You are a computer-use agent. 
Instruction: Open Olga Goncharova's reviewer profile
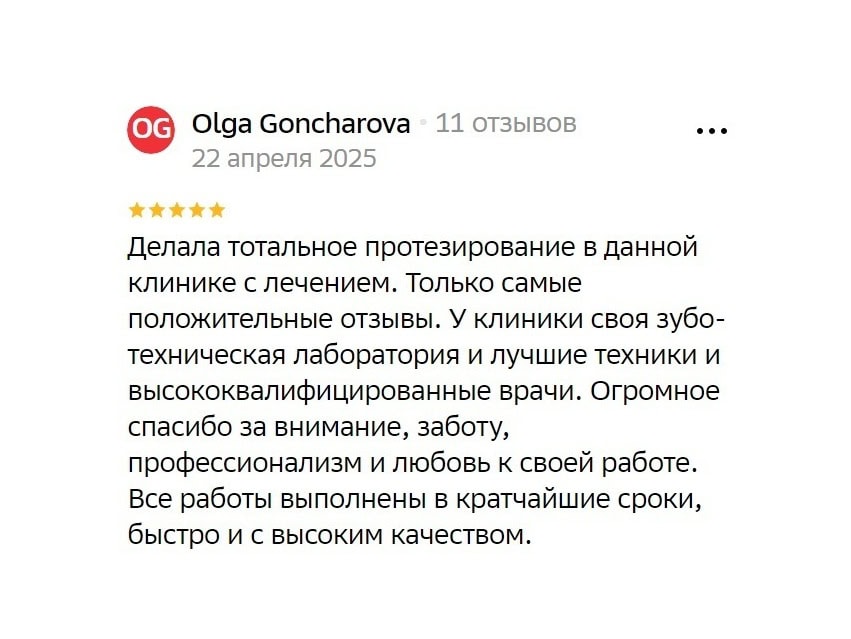(300, 124)
